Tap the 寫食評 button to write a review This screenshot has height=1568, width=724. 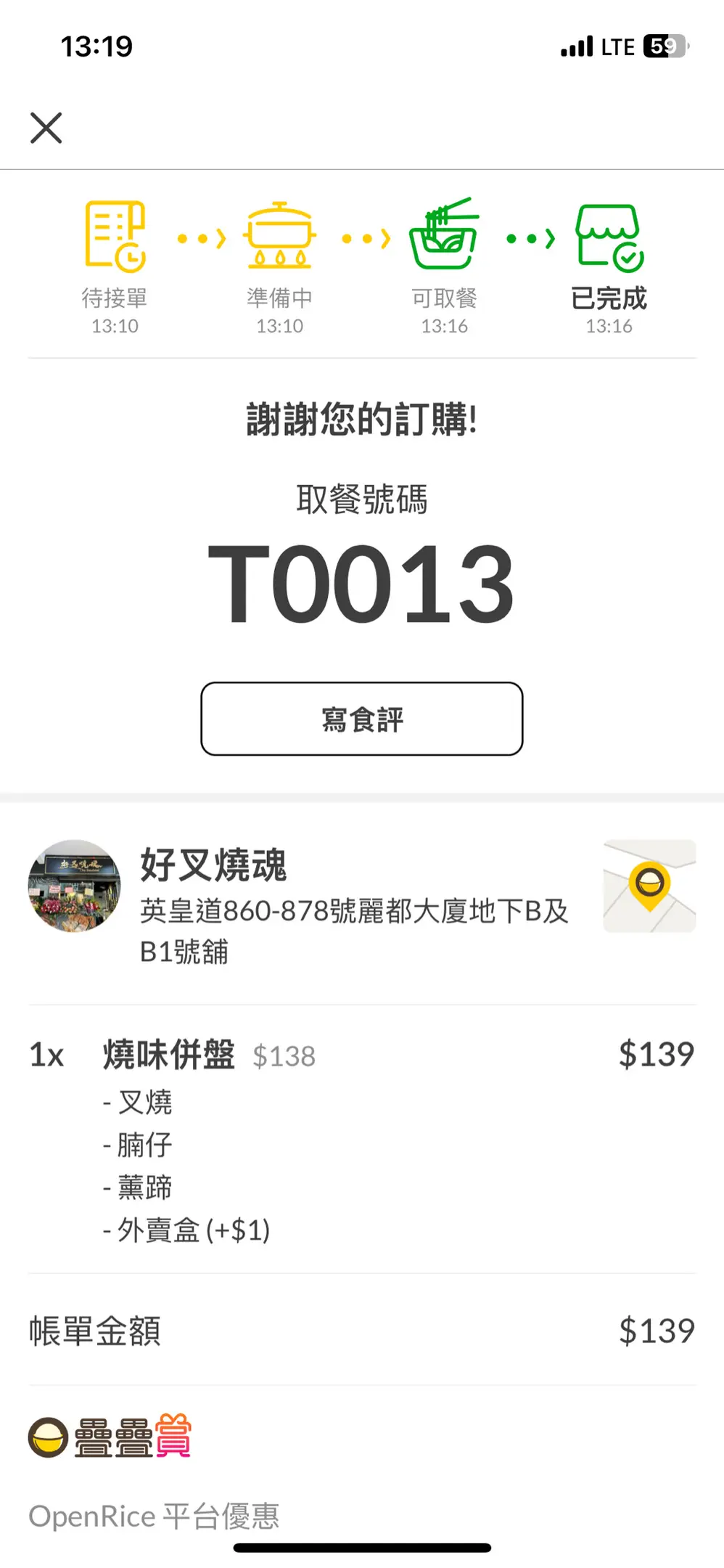[361, 719]
